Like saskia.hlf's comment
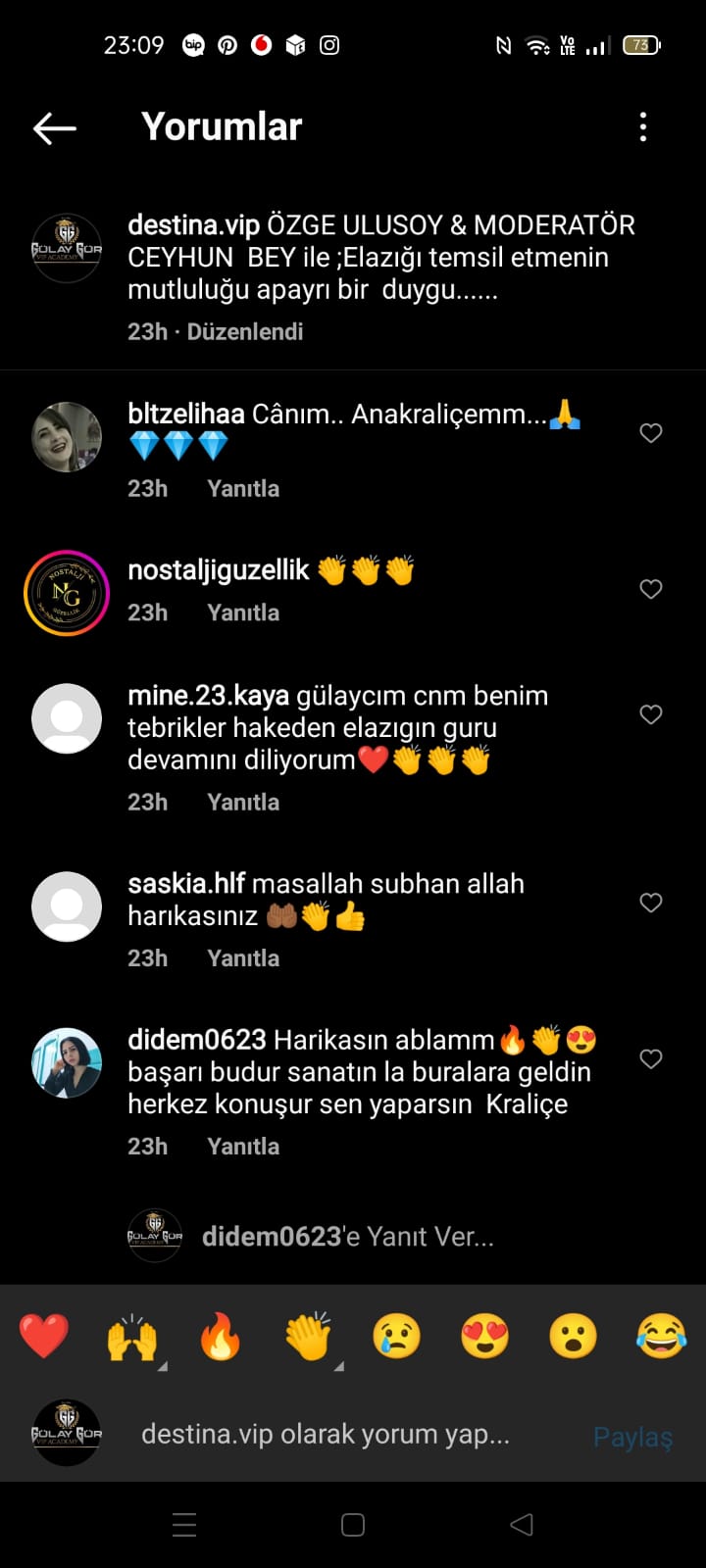Screen dimensions: 706x1568 click(651, 903)
